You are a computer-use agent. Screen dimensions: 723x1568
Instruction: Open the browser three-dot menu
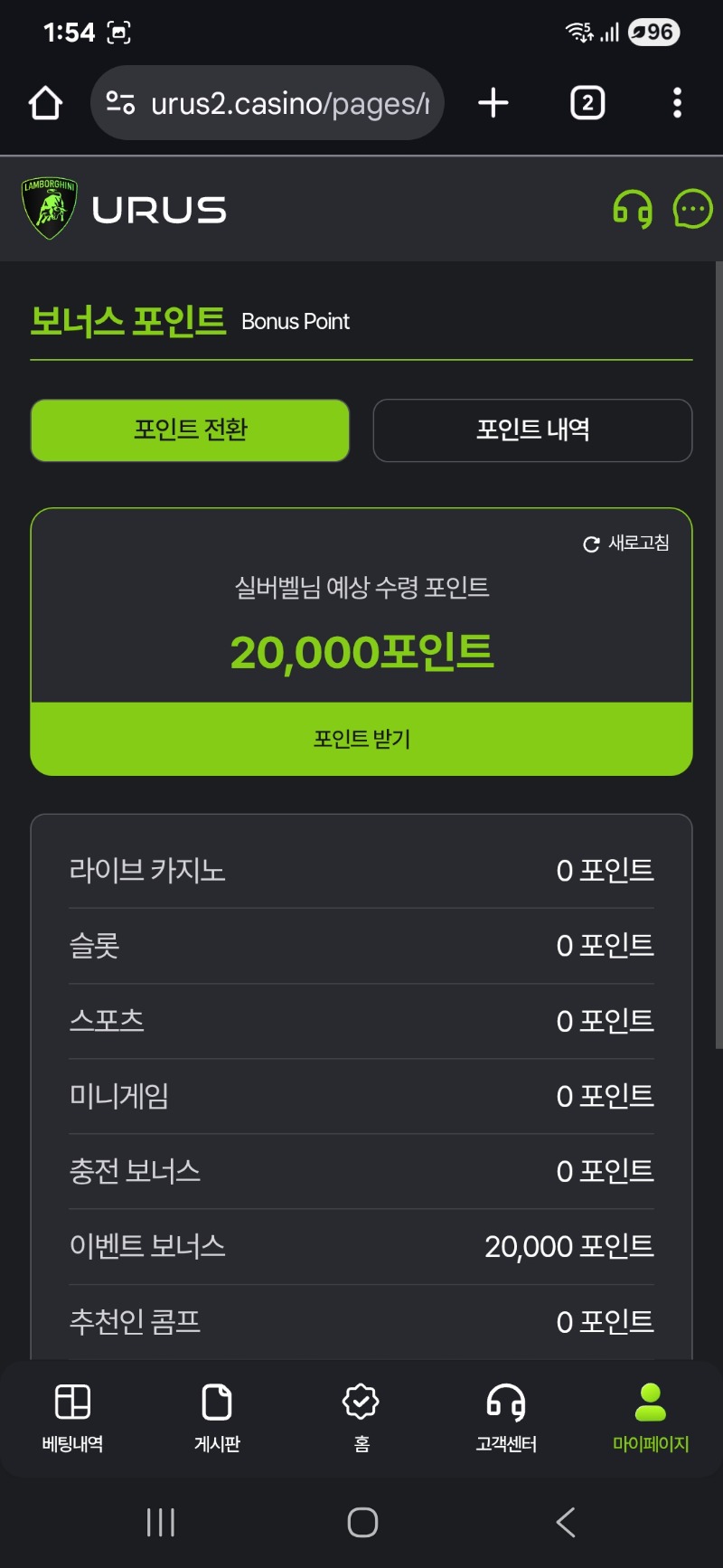(677, 102)
